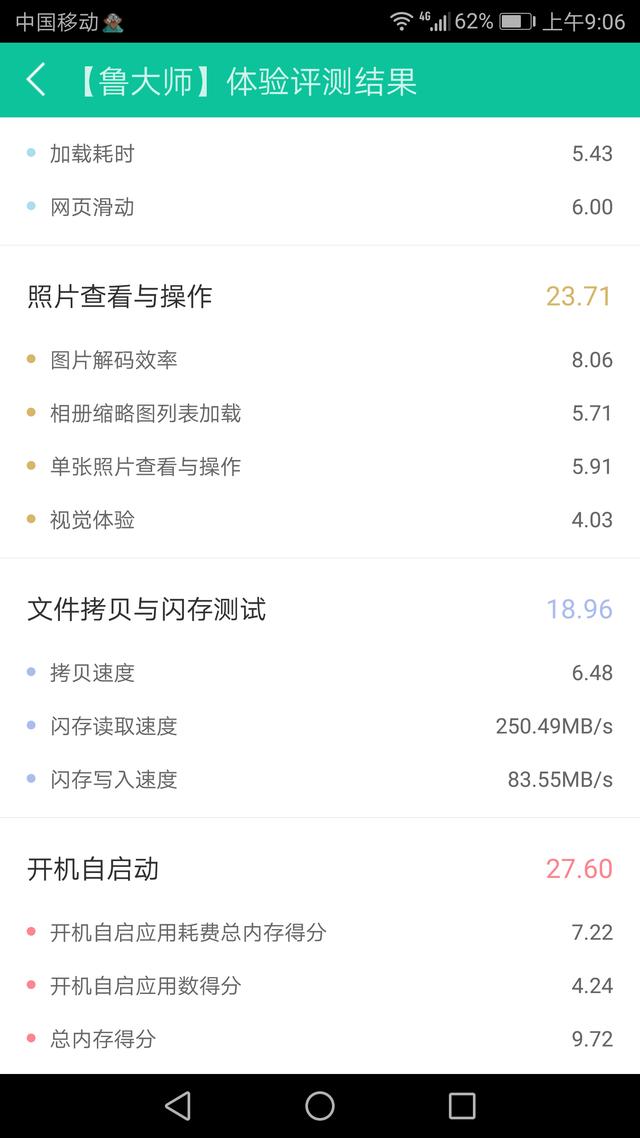The height and width of the screenshot is (1138, 640).
Task: Tap the system back button
Action: [178, 1106]
